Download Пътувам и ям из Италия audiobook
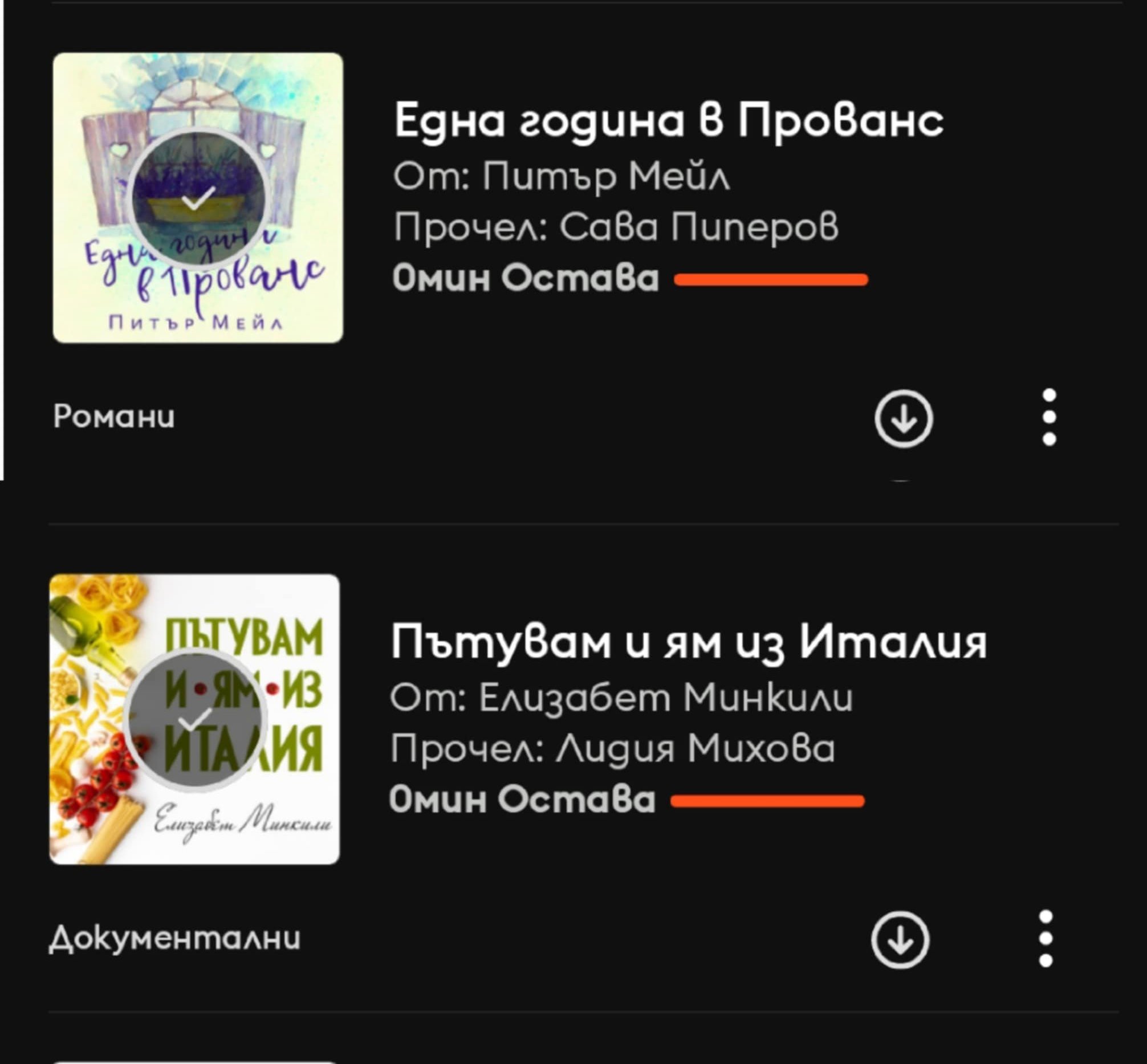Screen dimensions: 1147x1064 point(900,940)
